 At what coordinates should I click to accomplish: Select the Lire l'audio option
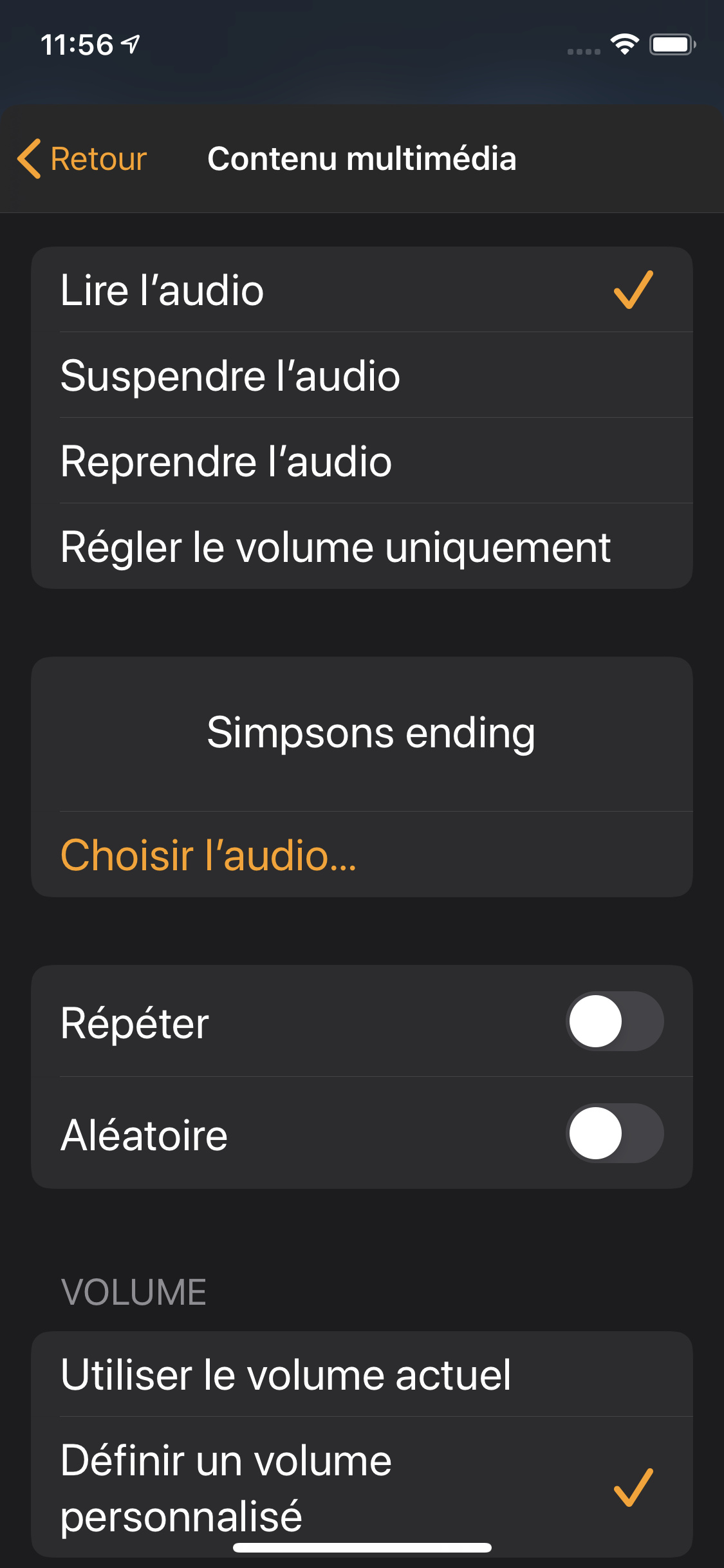pos(360,290)
